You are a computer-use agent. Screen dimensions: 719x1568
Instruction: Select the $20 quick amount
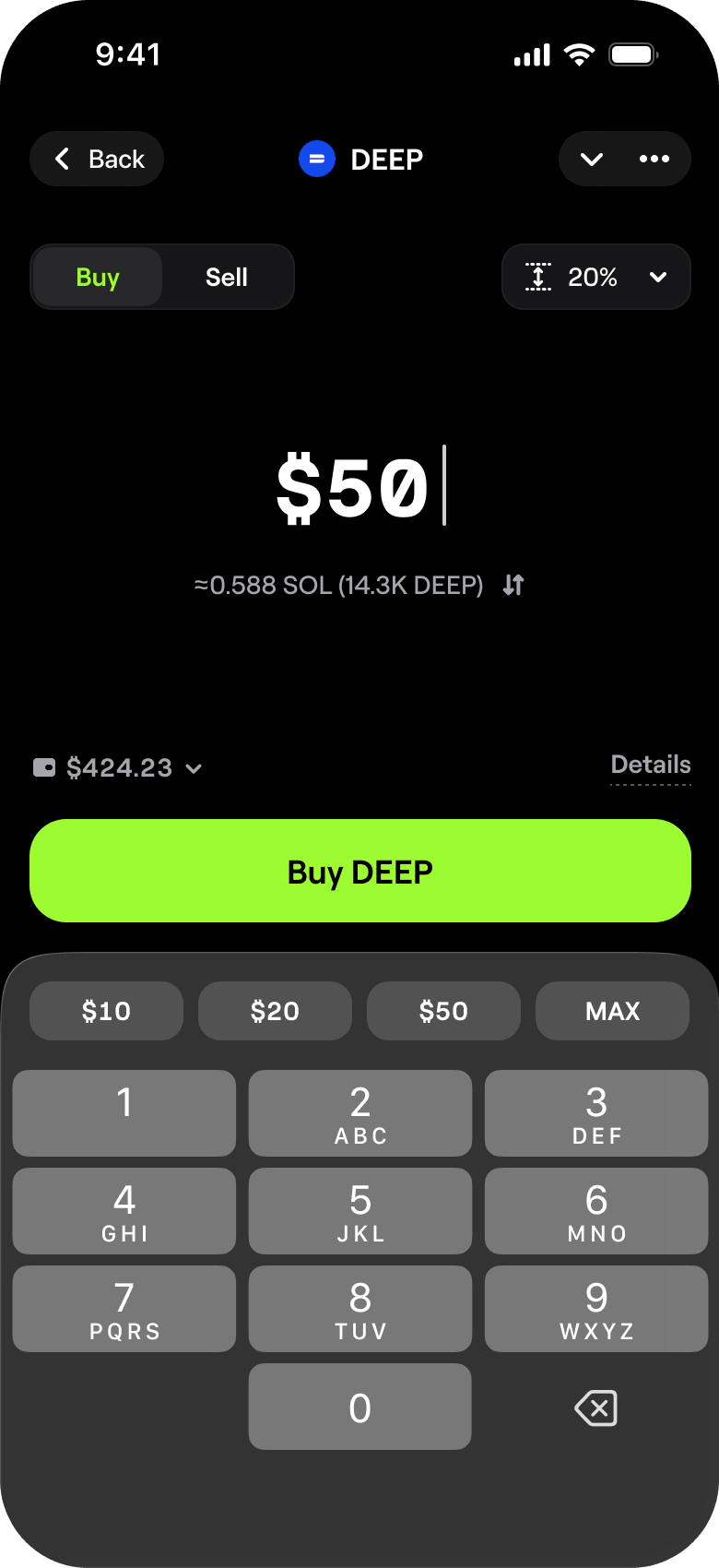click(x=275, y=1011)
